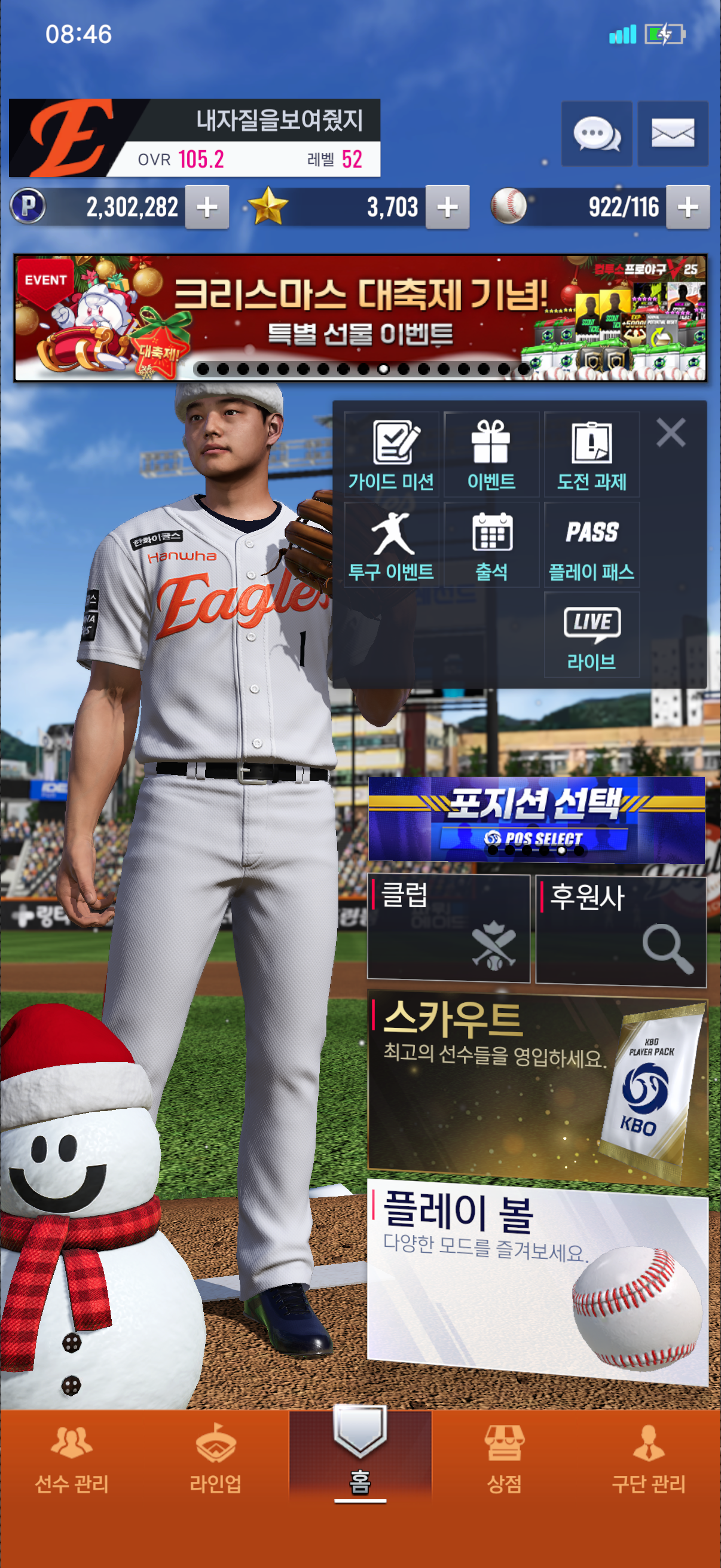Open 도전 과제 tile

click(591, 454)
